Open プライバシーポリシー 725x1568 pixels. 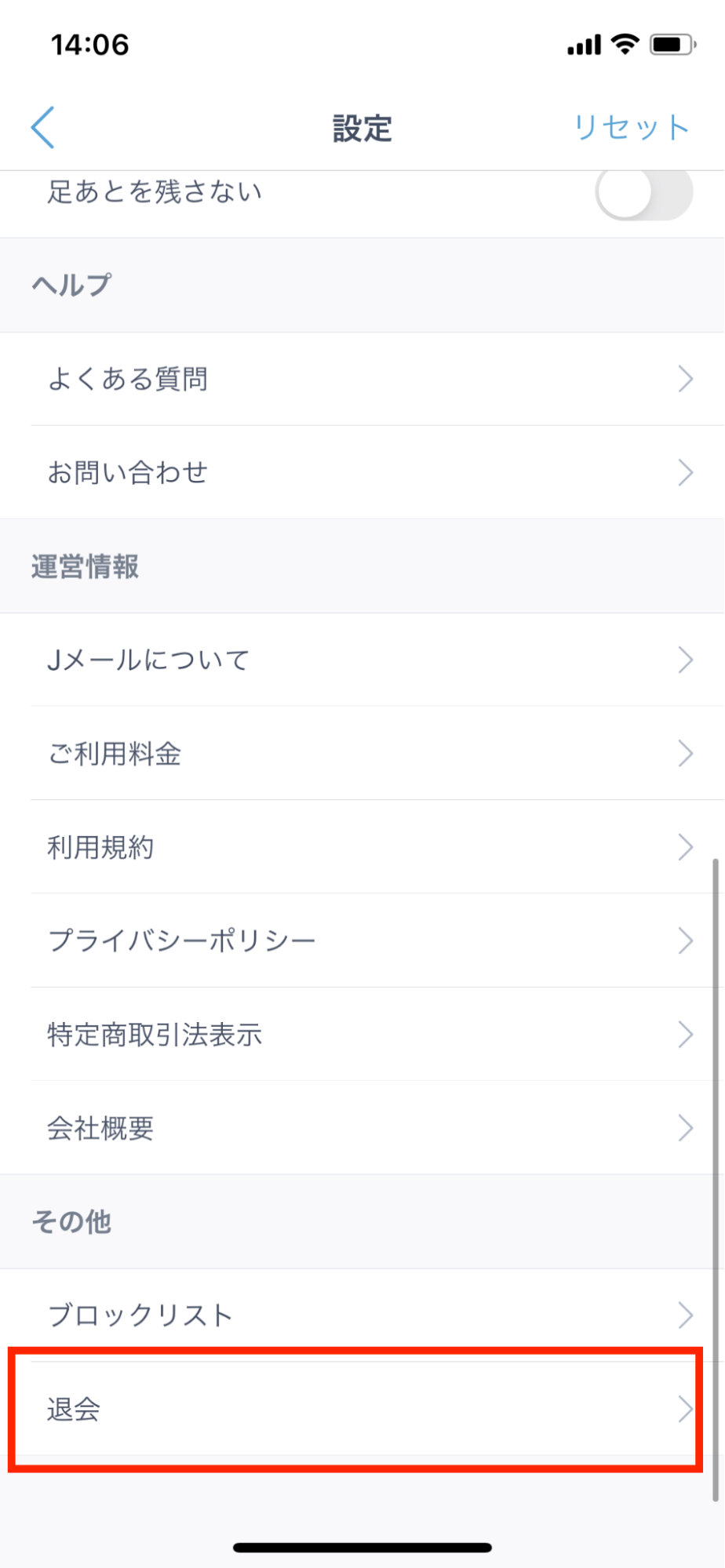(x=362, y=940)
